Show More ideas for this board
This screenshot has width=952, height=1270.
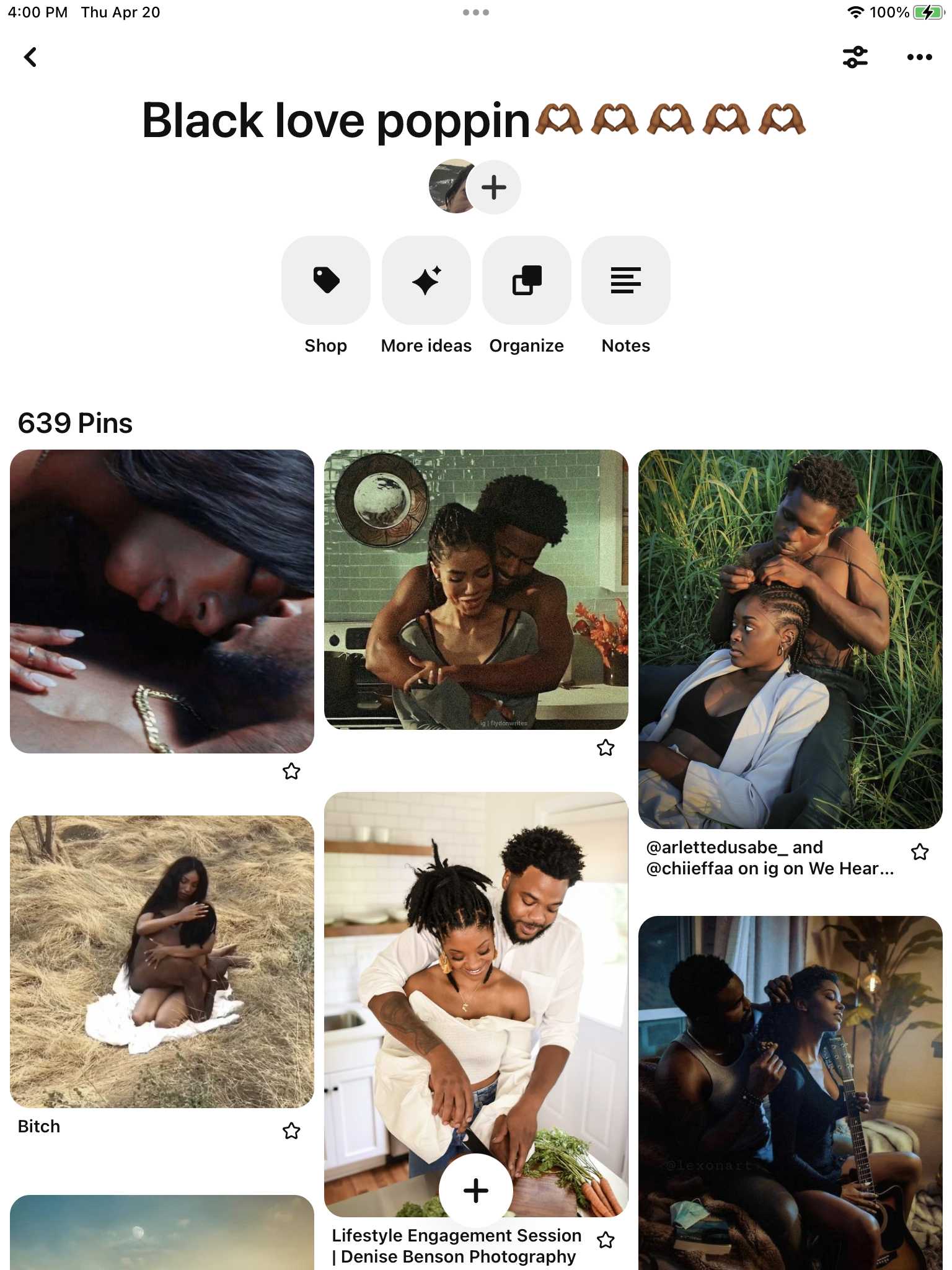[x=426, y=280]
